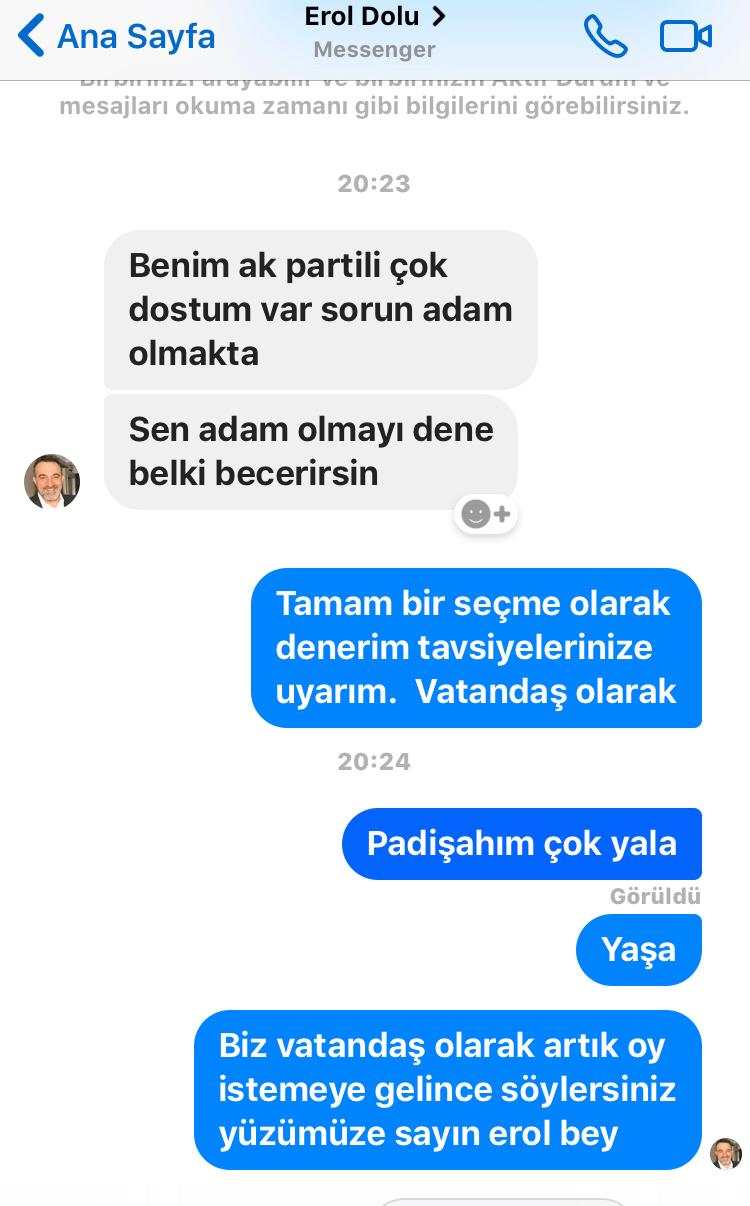
Task: Start a voice call with Erol Dolu
Action: tap(605, 37)
